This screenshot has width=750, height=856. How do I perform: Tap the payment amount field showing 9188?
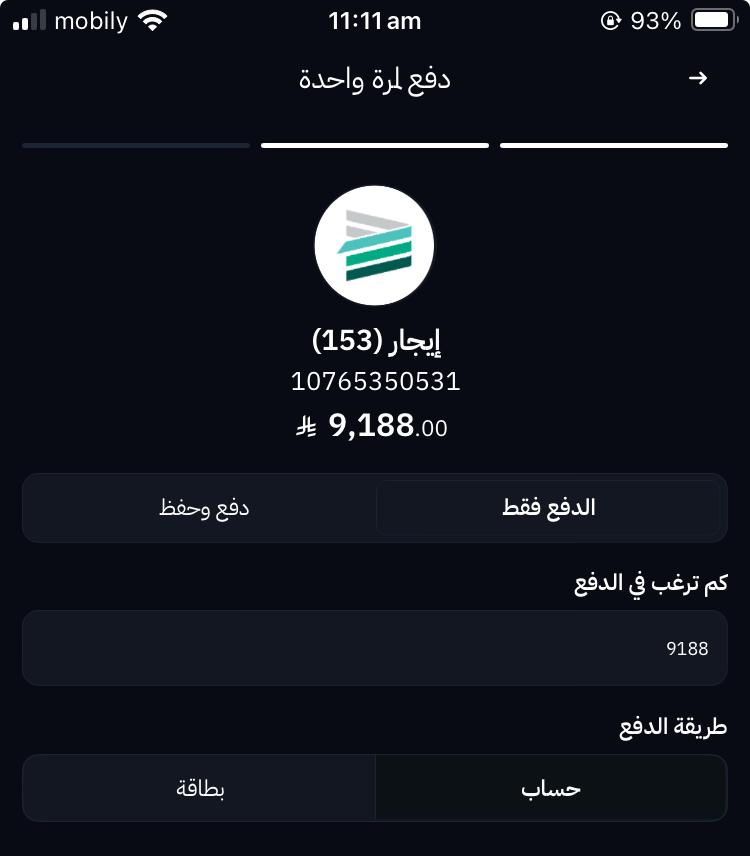click(374, 648)
